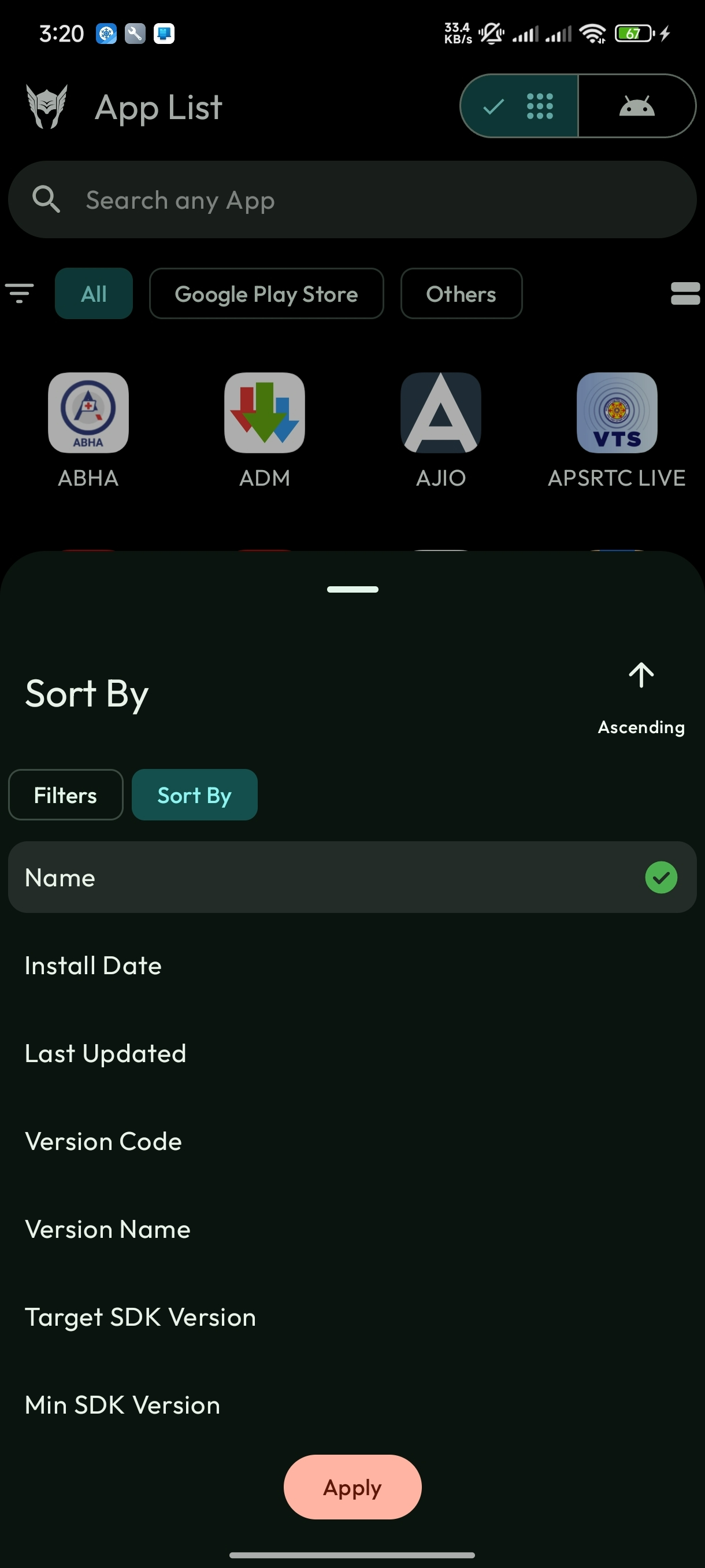This screenshot has width=705, height=1568.
Task: Filter apps by Others source
Action: [461, 293]
